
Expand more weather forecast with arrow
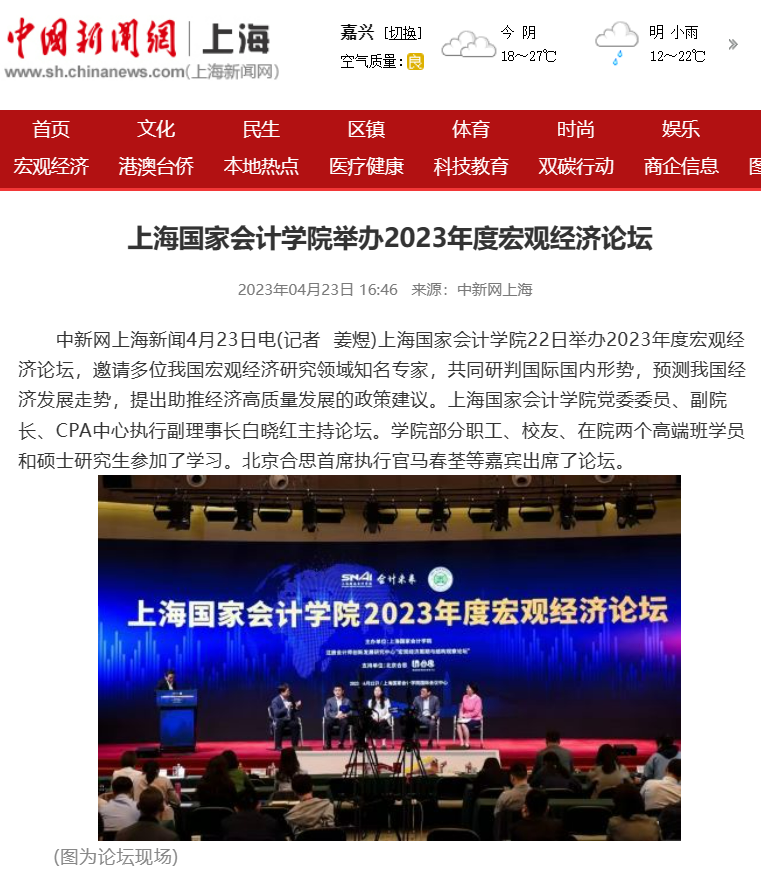pos(733,44)
